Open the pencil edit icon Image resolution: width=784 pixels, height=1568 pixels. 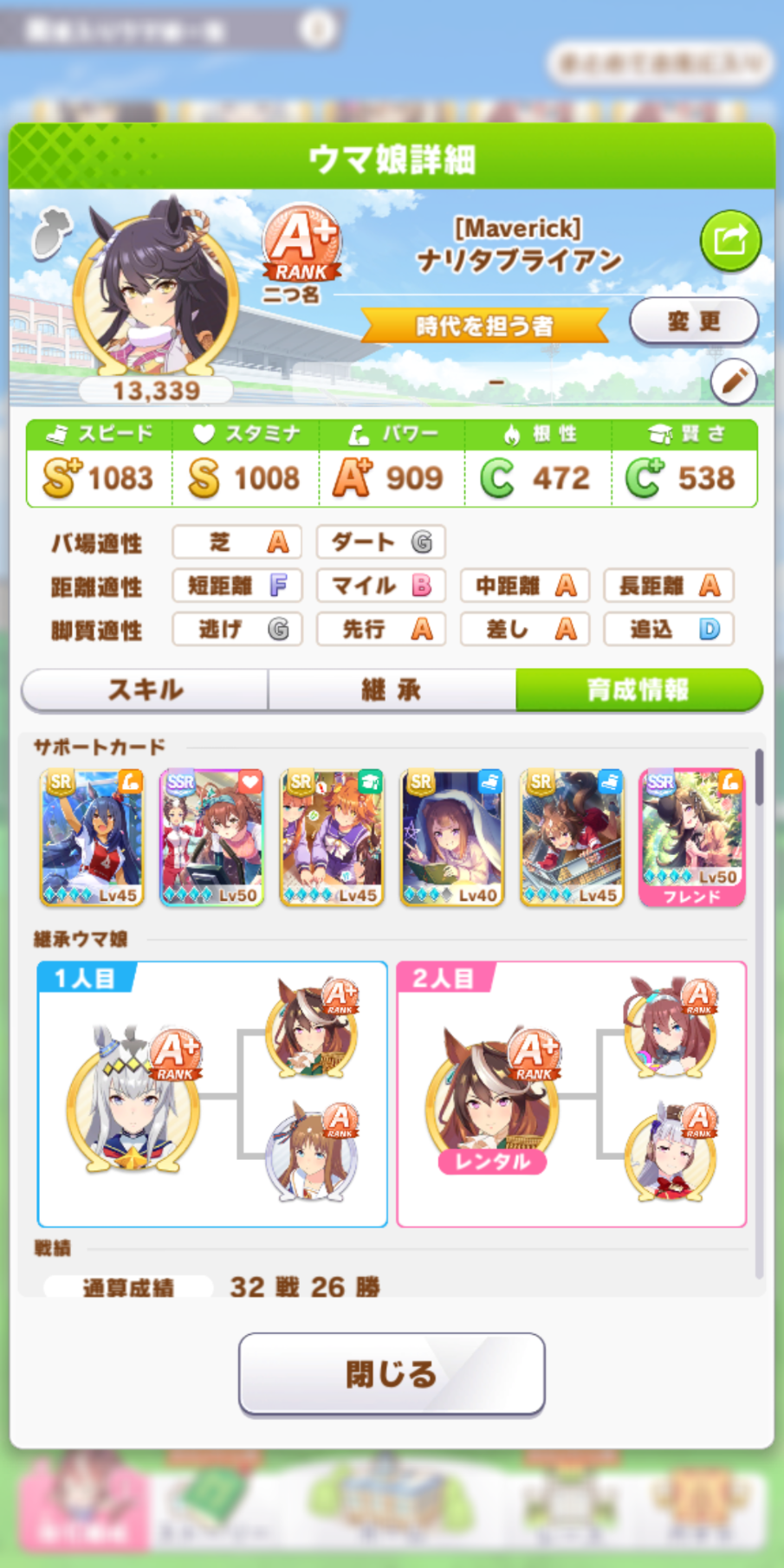click(734, 380)
